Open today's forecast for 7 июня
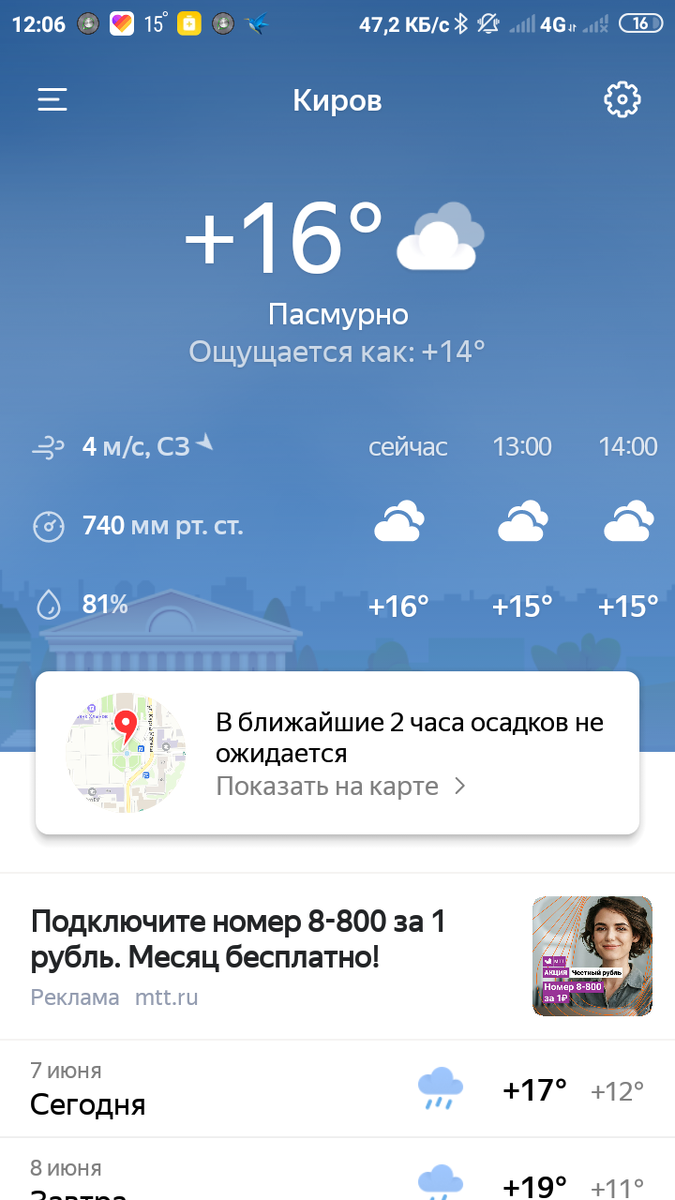This screenshot has height=1200, width=675. coord(337,1088)
